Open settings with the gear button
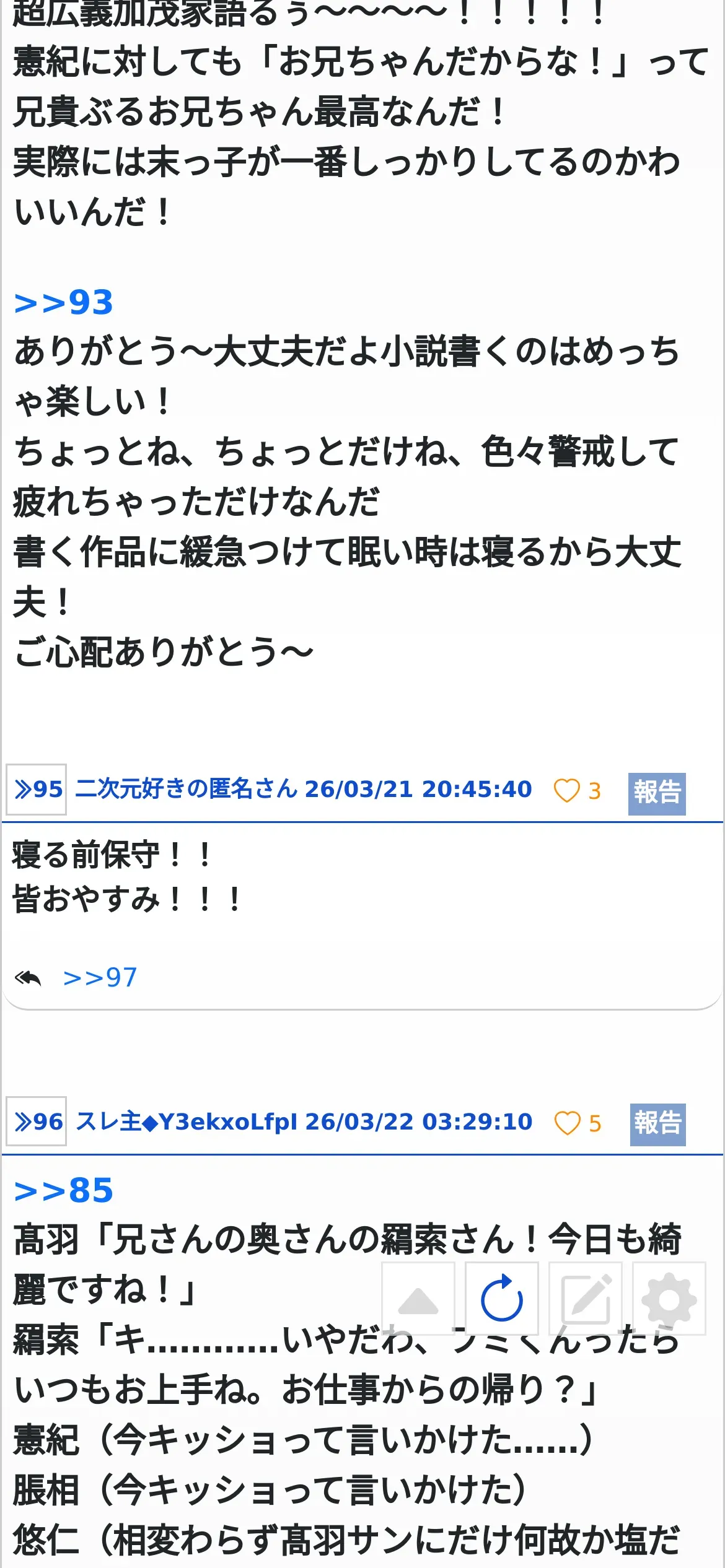The image size is (725, 1568). coord(669,1299)
